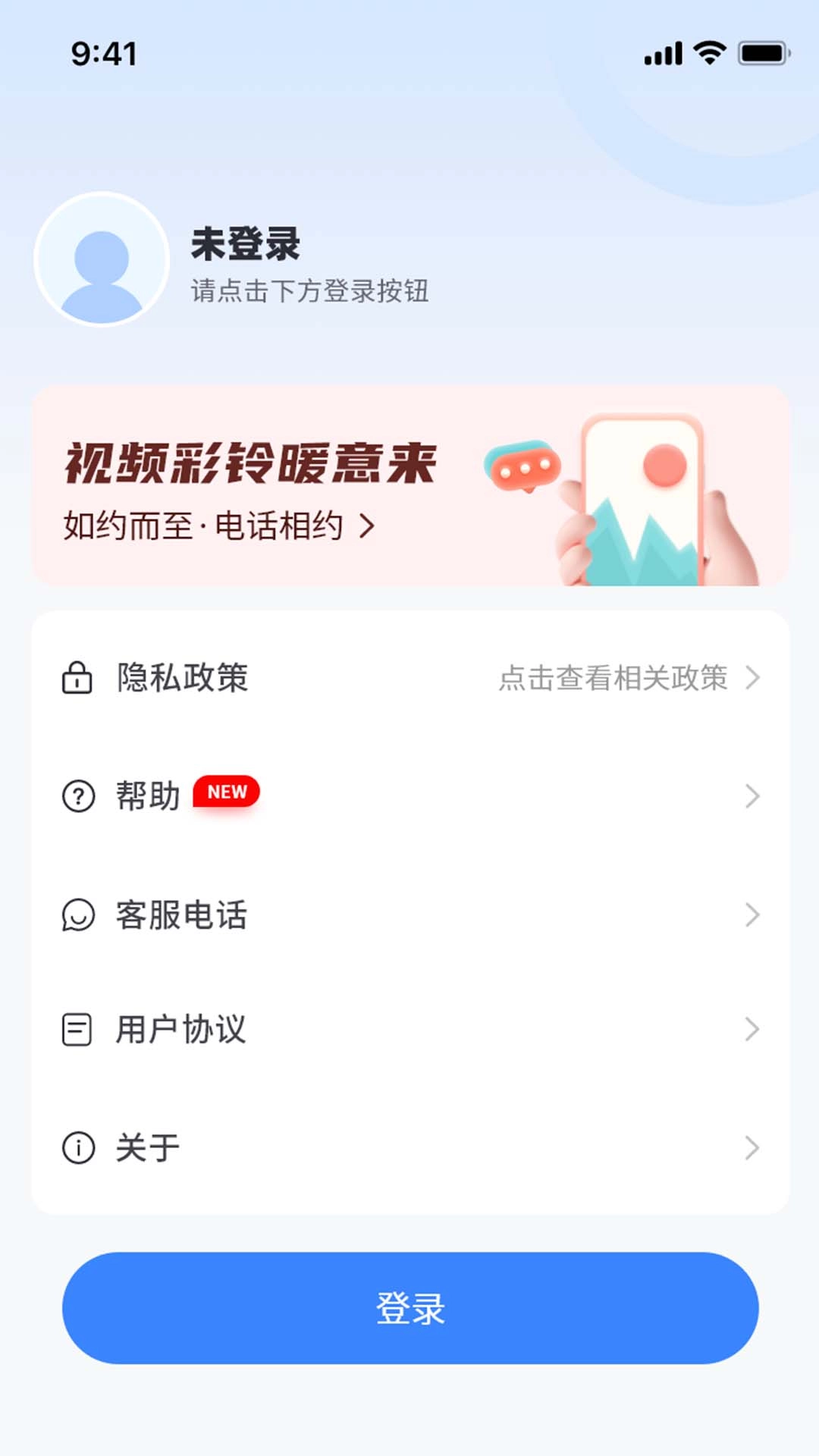Click the chat bubble icon for 客服电话

coord(78,914)
